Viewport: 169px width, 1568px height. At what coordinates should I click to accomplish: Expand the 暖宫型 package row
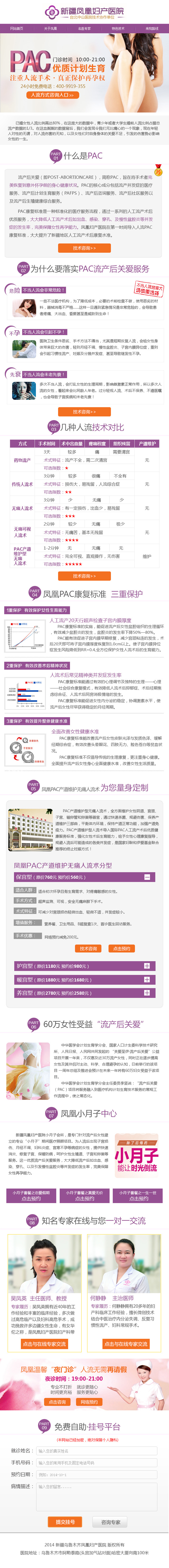pos(147,979)
